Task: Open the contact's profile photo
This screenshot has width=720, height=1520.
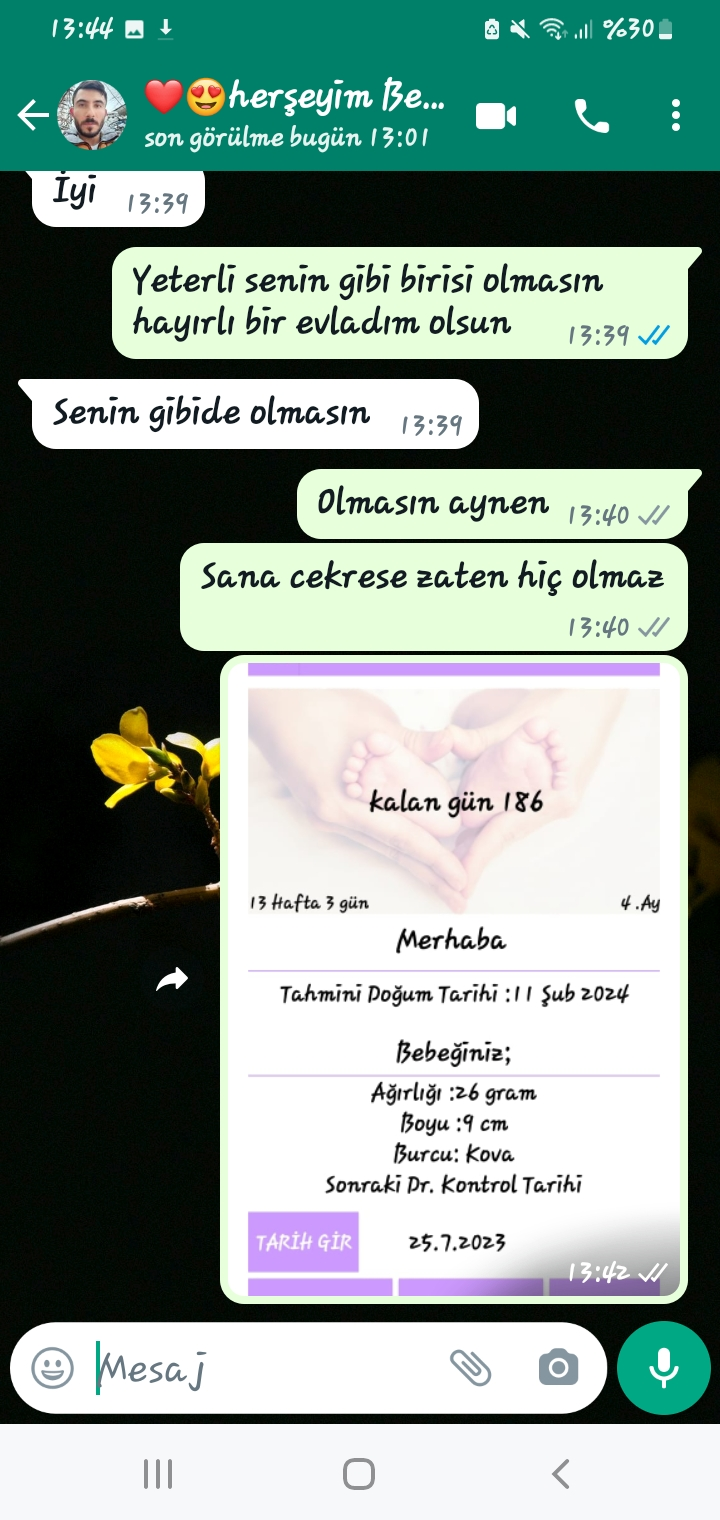Action: point(92,116)
